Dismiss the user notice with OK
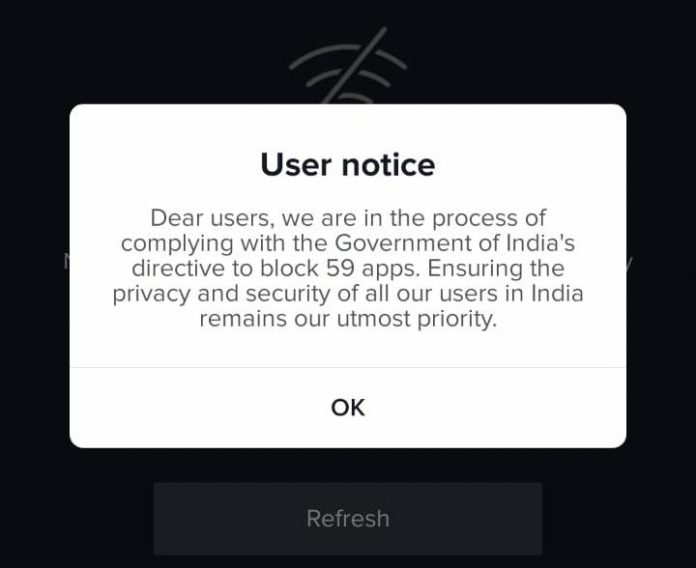 pyautogui.click(x=348, y=407)
